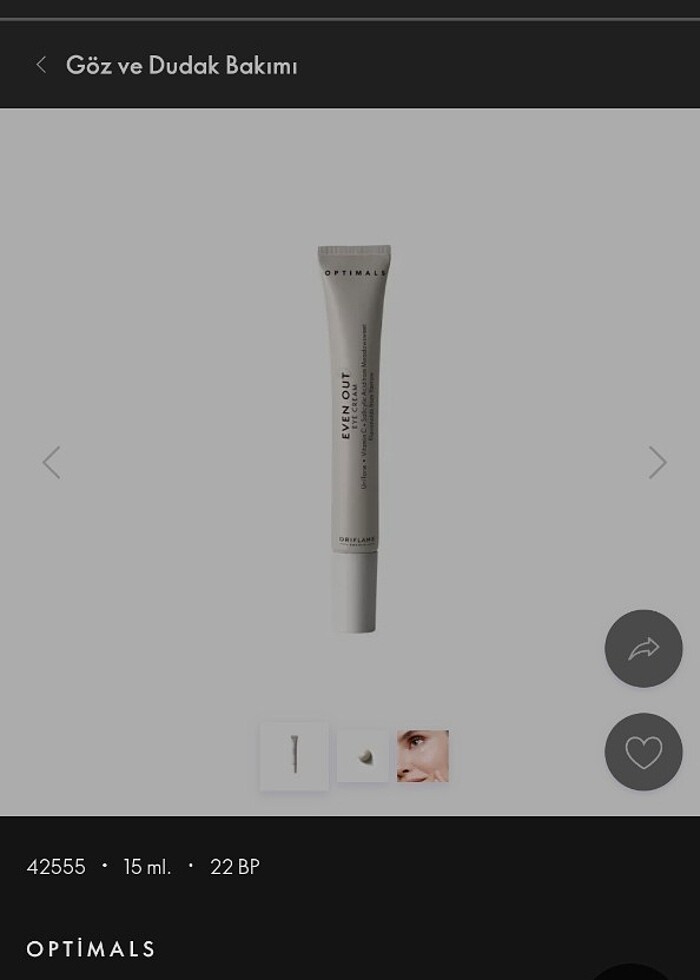The height and width of the screenshot is (980, 700).
Task: Select the woman's face thumbnail
Action: [x=423, y=756]
